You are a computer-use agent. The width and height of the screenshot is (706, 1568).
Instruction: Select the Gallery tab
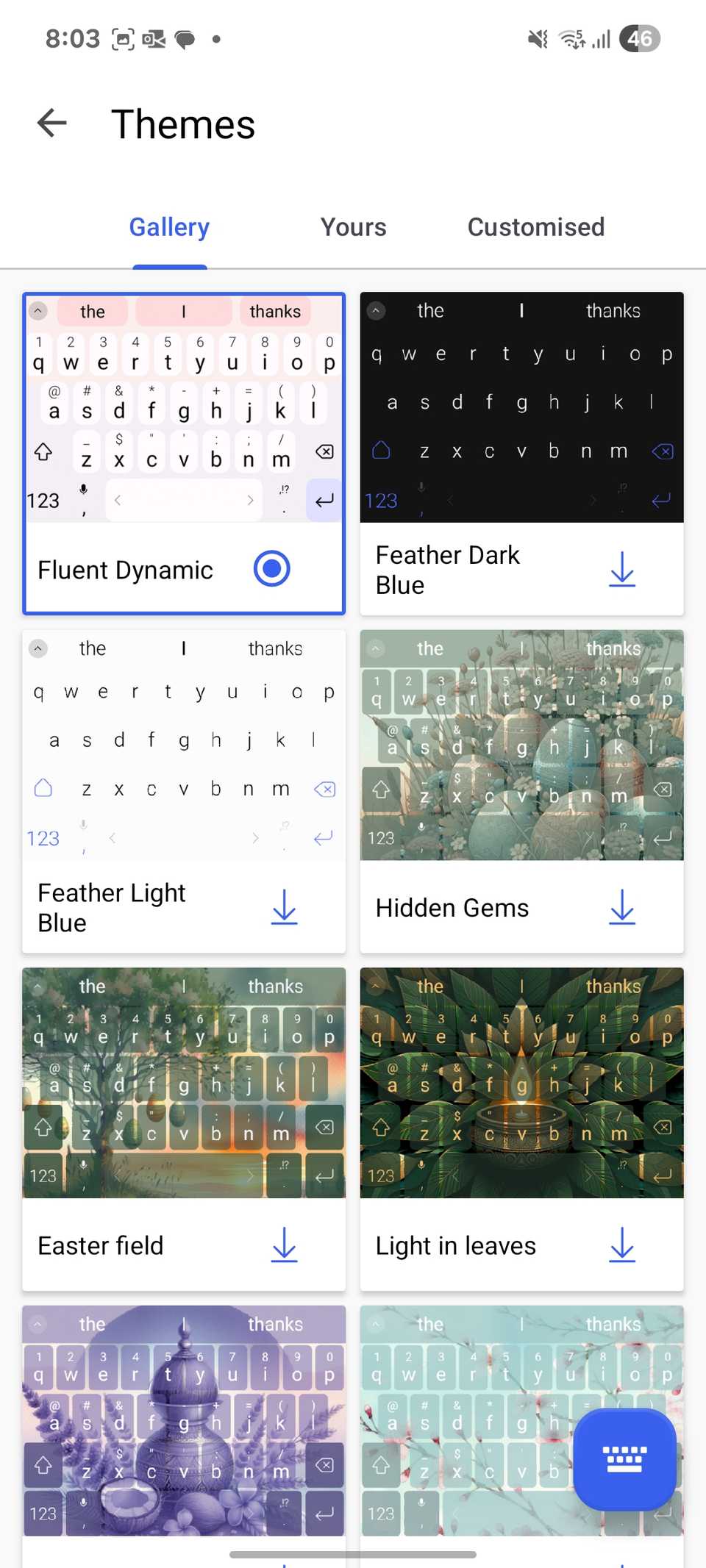(x=169, y=227)
